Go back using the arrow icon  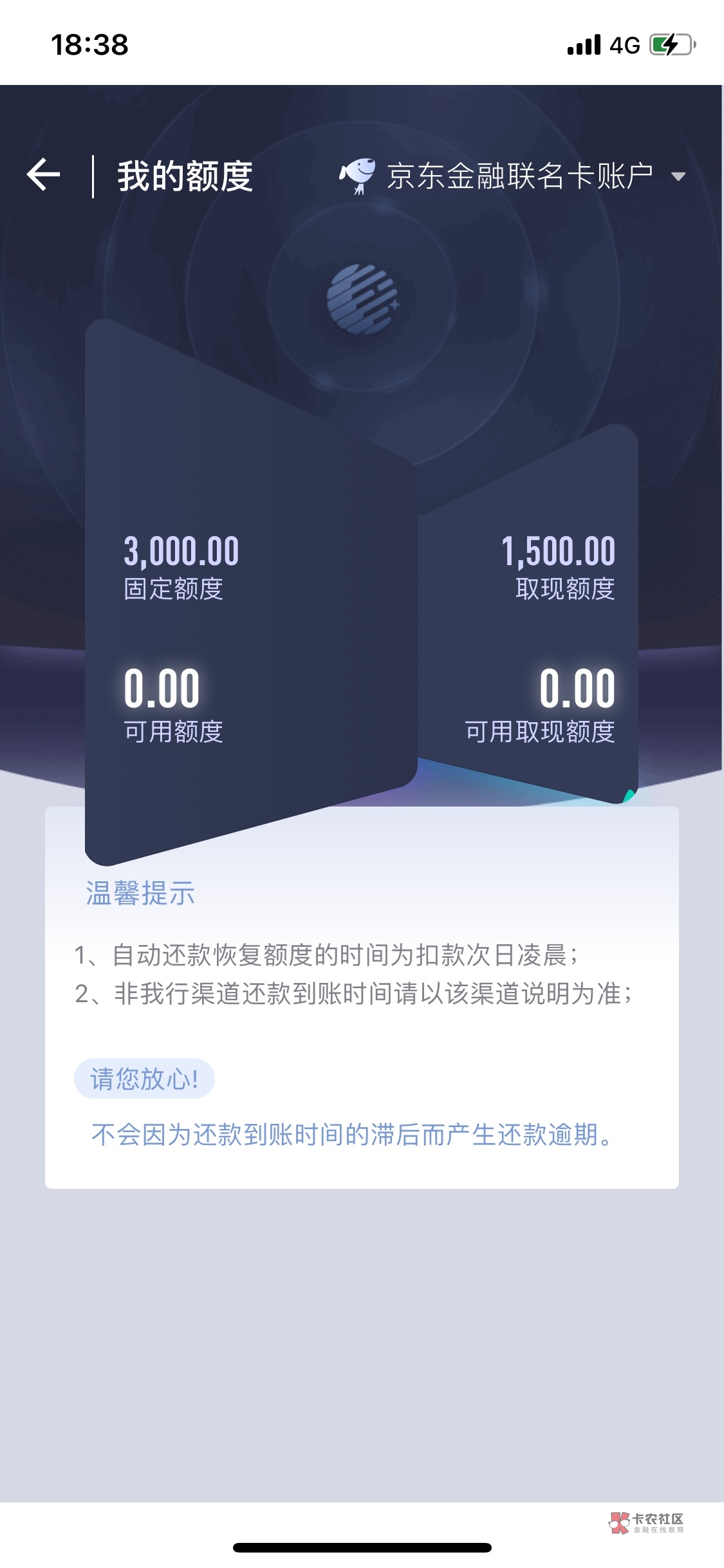(43, 175)
